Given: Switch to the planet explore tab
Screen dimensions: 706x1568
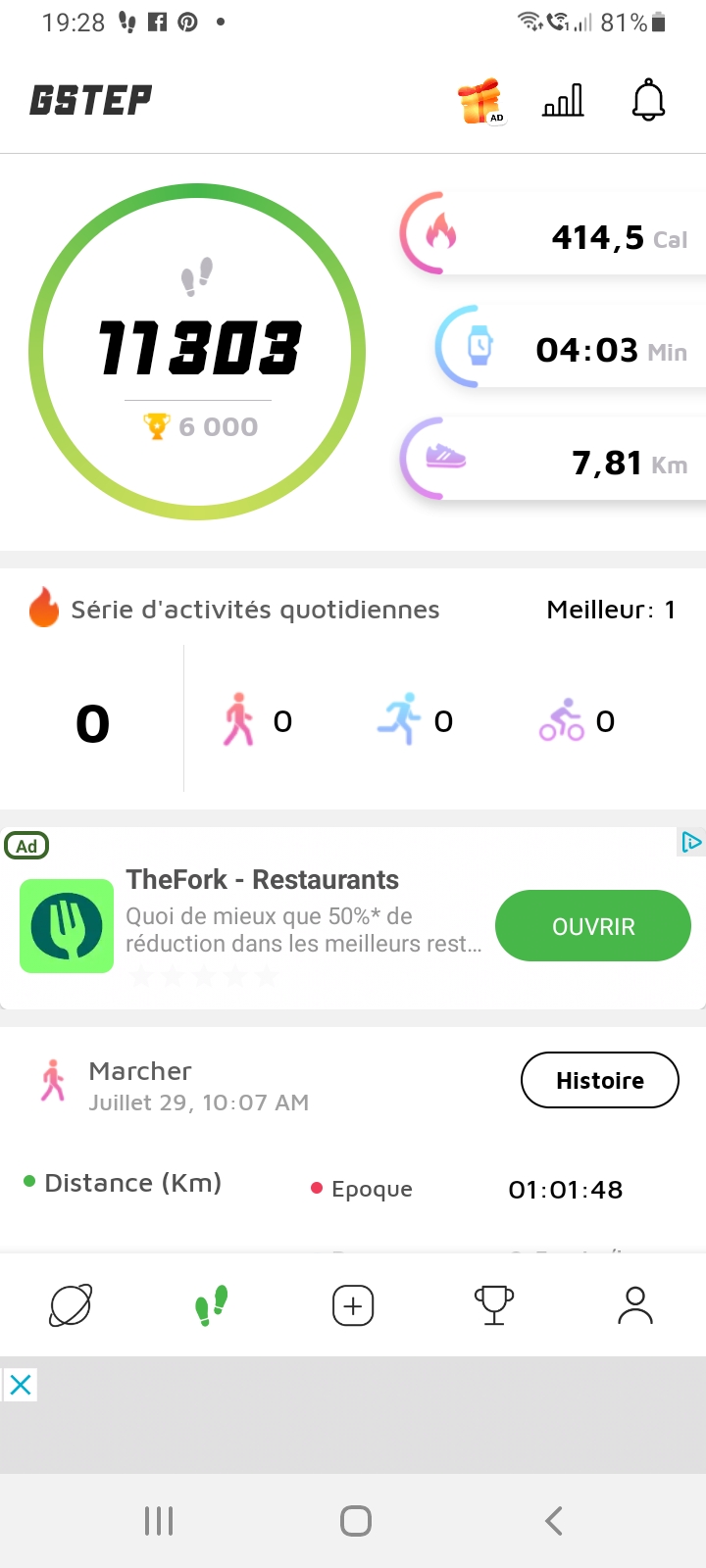Looking at the screenshot, I should [x=71, y=1305].
